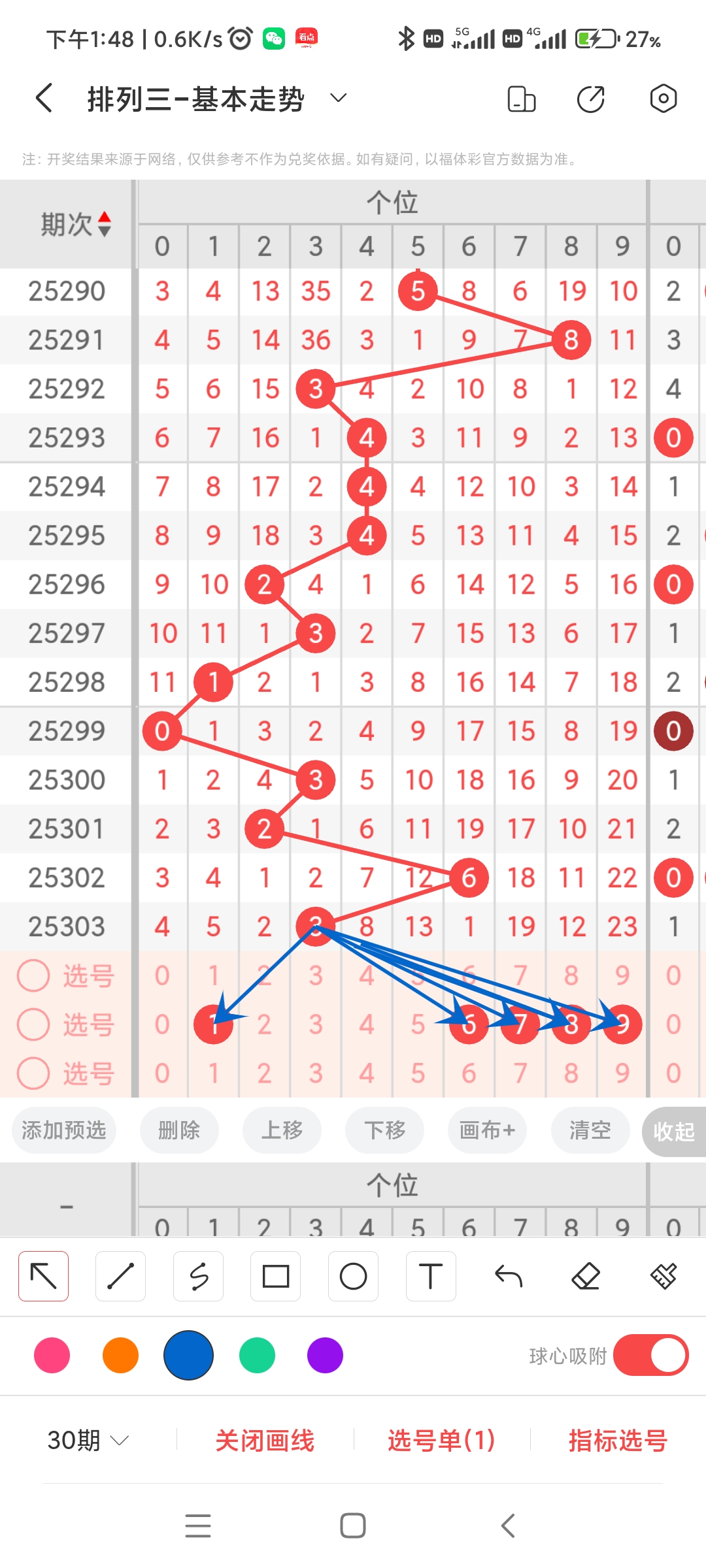Open the 30期 period dropdown

point(88,1441)
